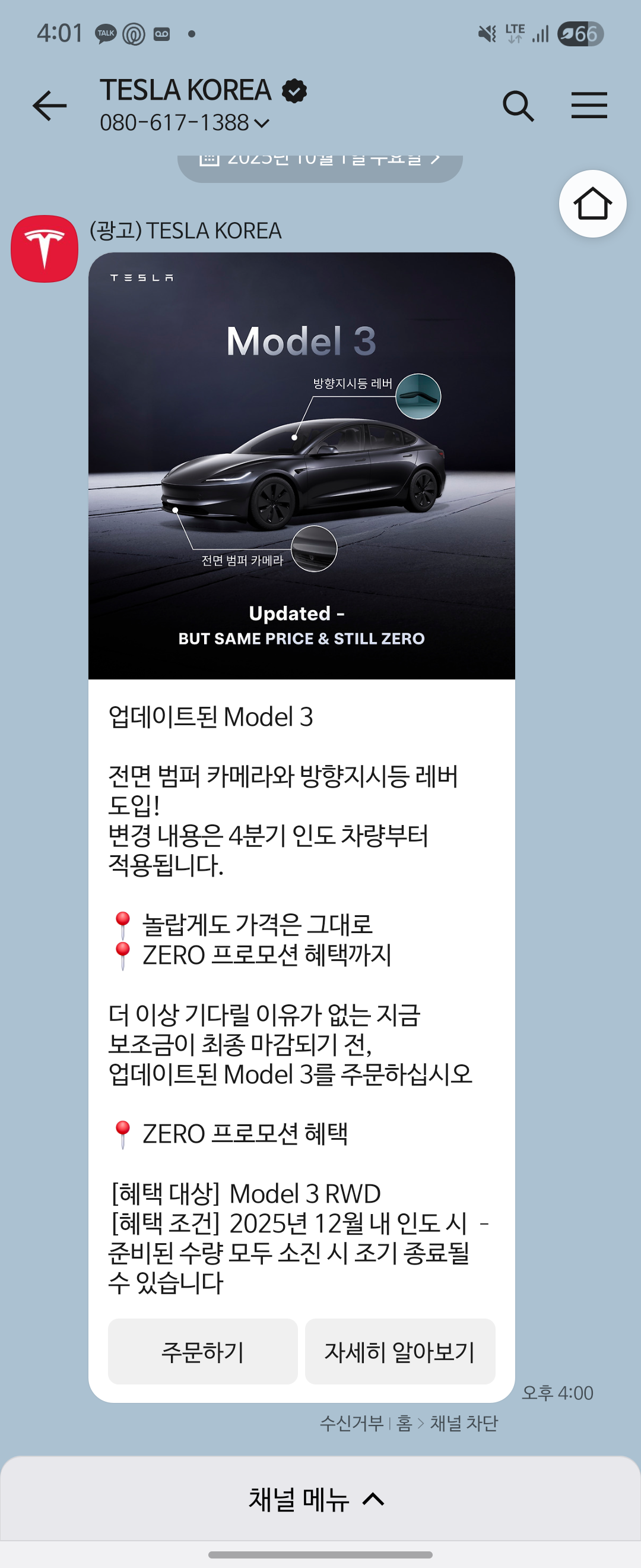Tap the 자세히 알아보기 button
The image size is (641, 1568).
coord(399,1352)
